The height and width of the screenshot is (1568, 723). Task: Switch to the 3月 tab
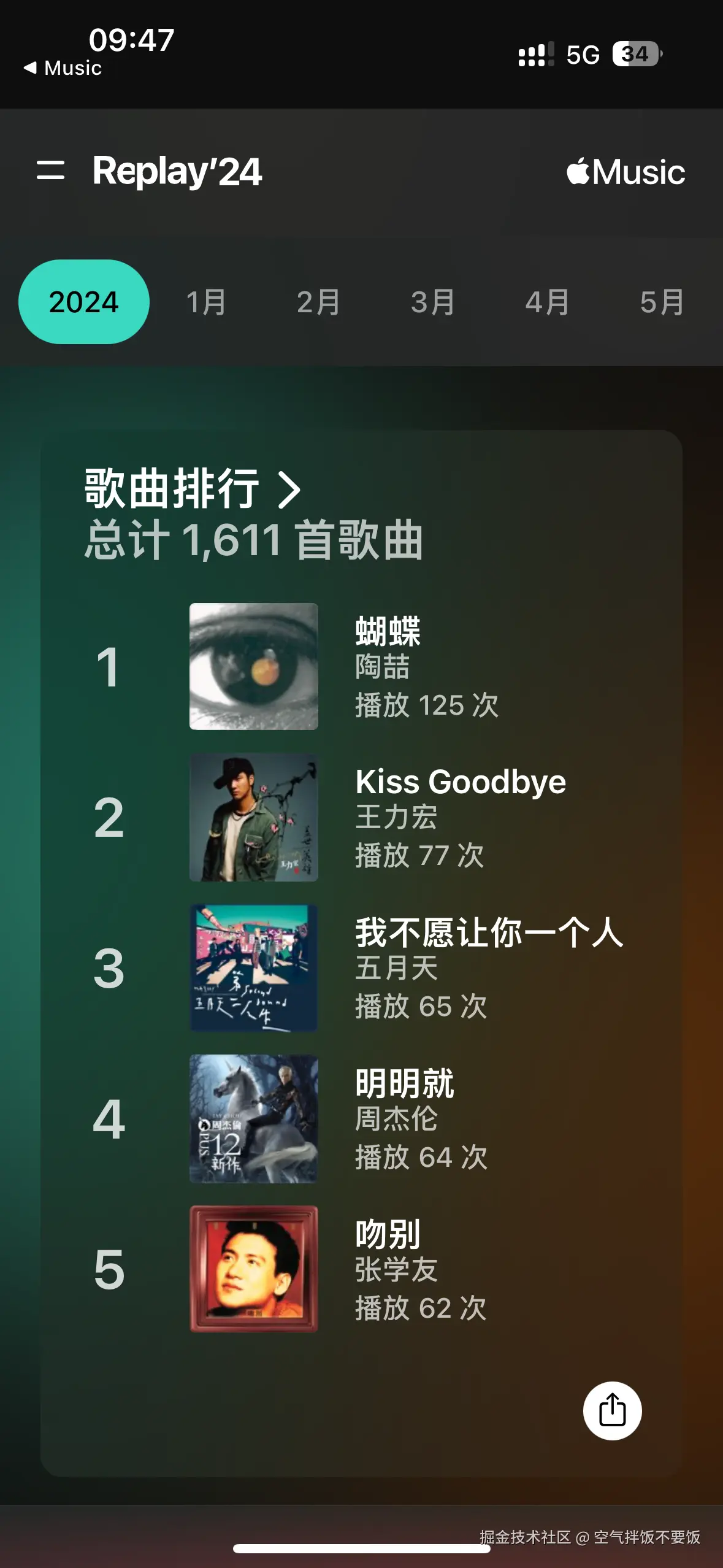click(x=433, y=302)
